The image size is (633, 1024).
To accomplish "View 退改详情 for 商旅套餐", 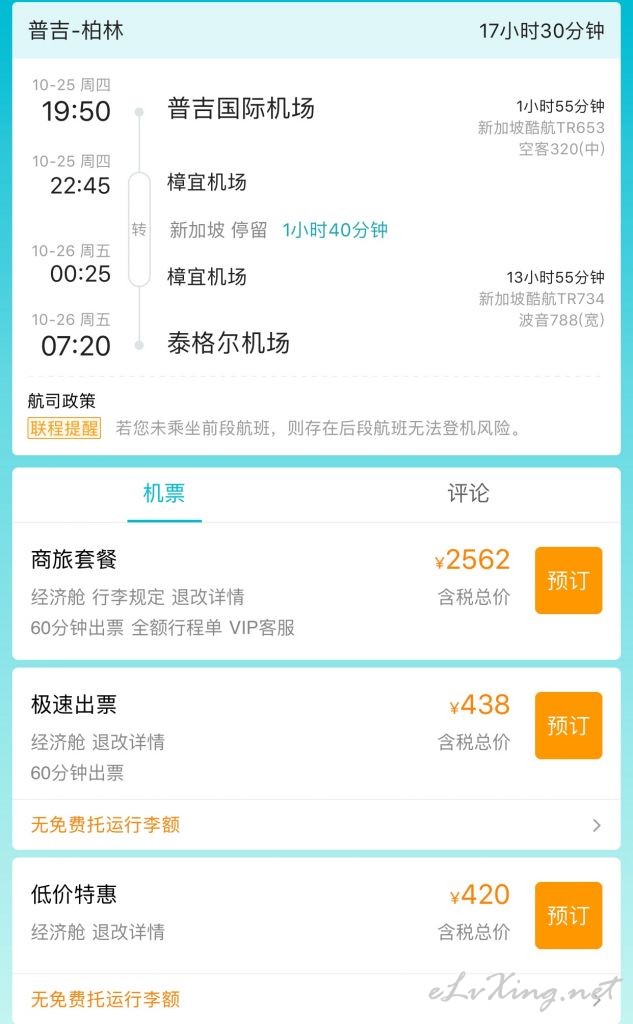I will coord(208,596).
